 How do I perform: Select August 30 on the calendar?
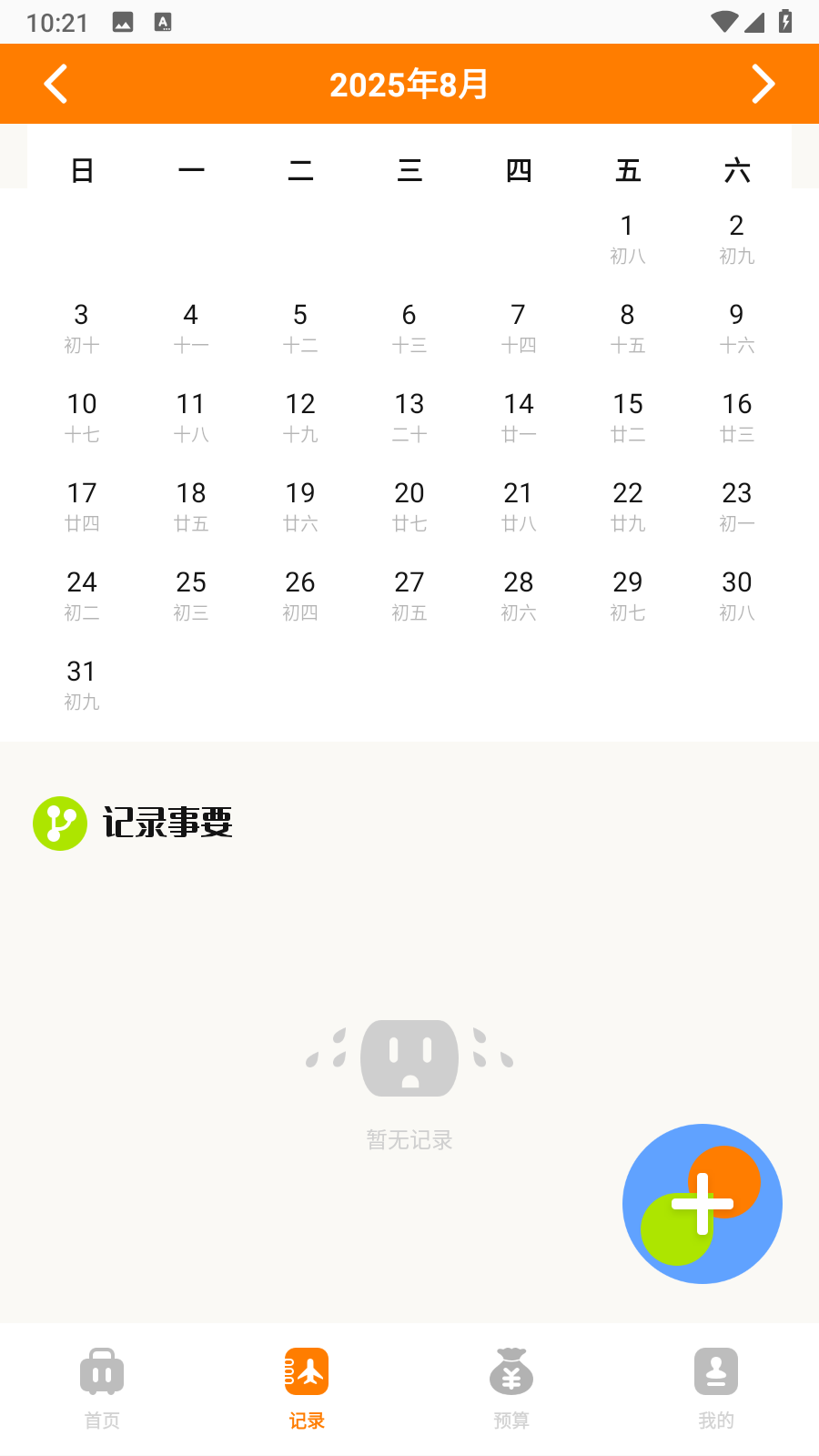[736, 594]
